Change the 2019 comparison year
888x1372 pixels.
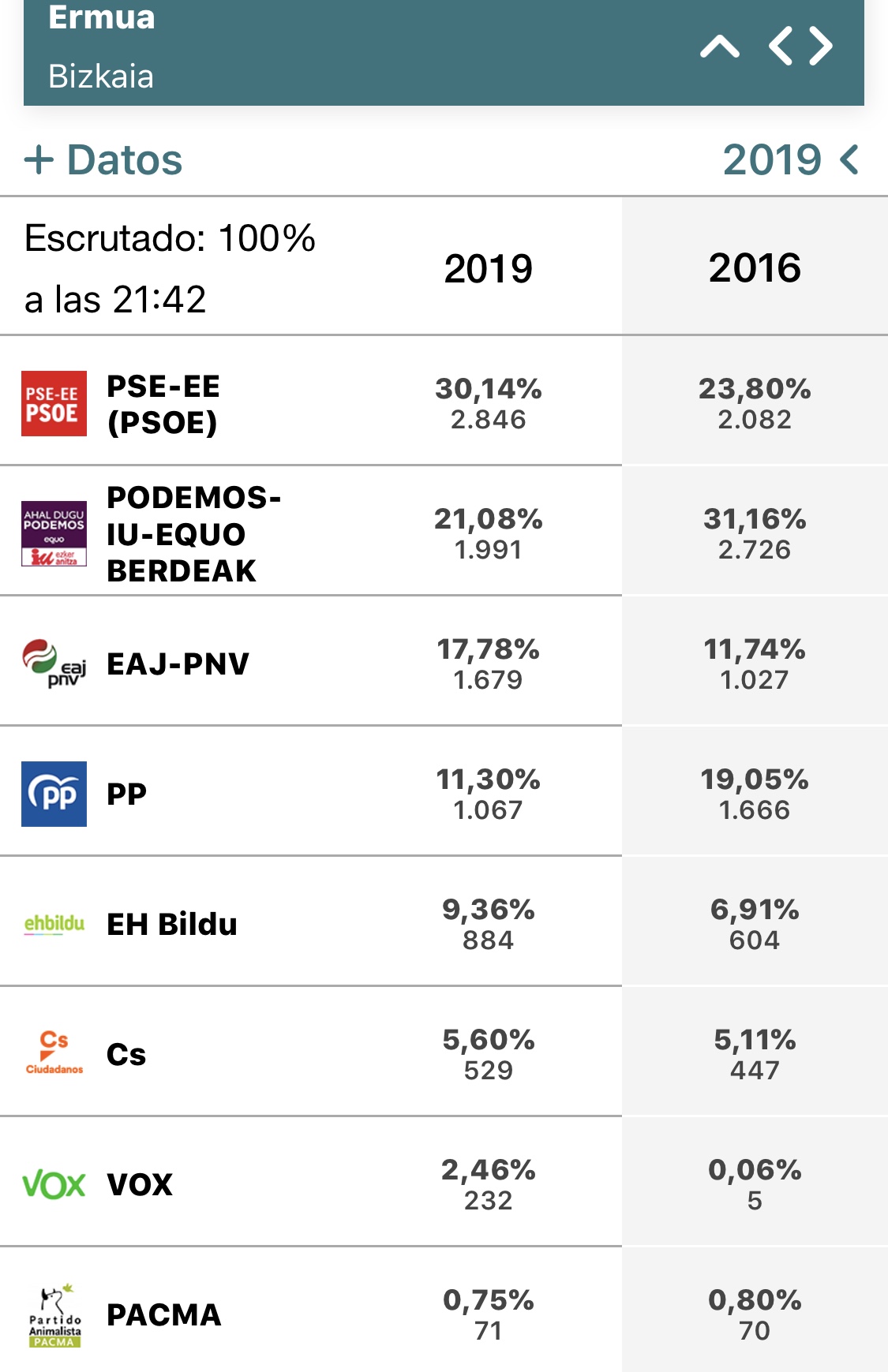coord(790,160)
